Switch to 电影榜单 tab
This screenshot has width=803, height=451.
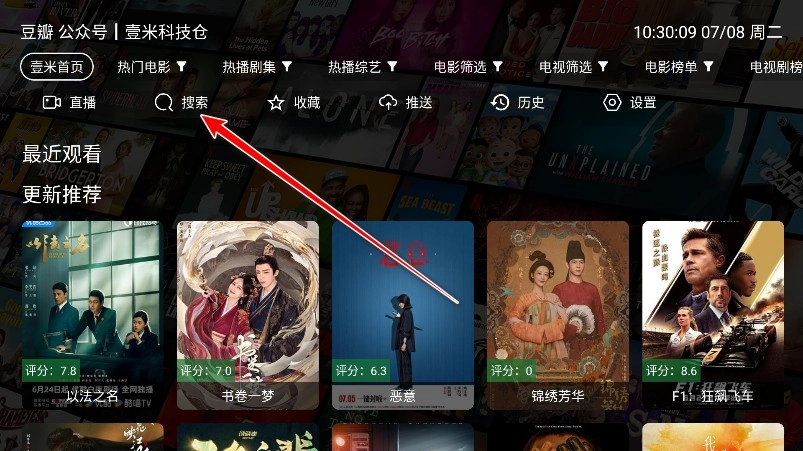[x=679, y=67]
